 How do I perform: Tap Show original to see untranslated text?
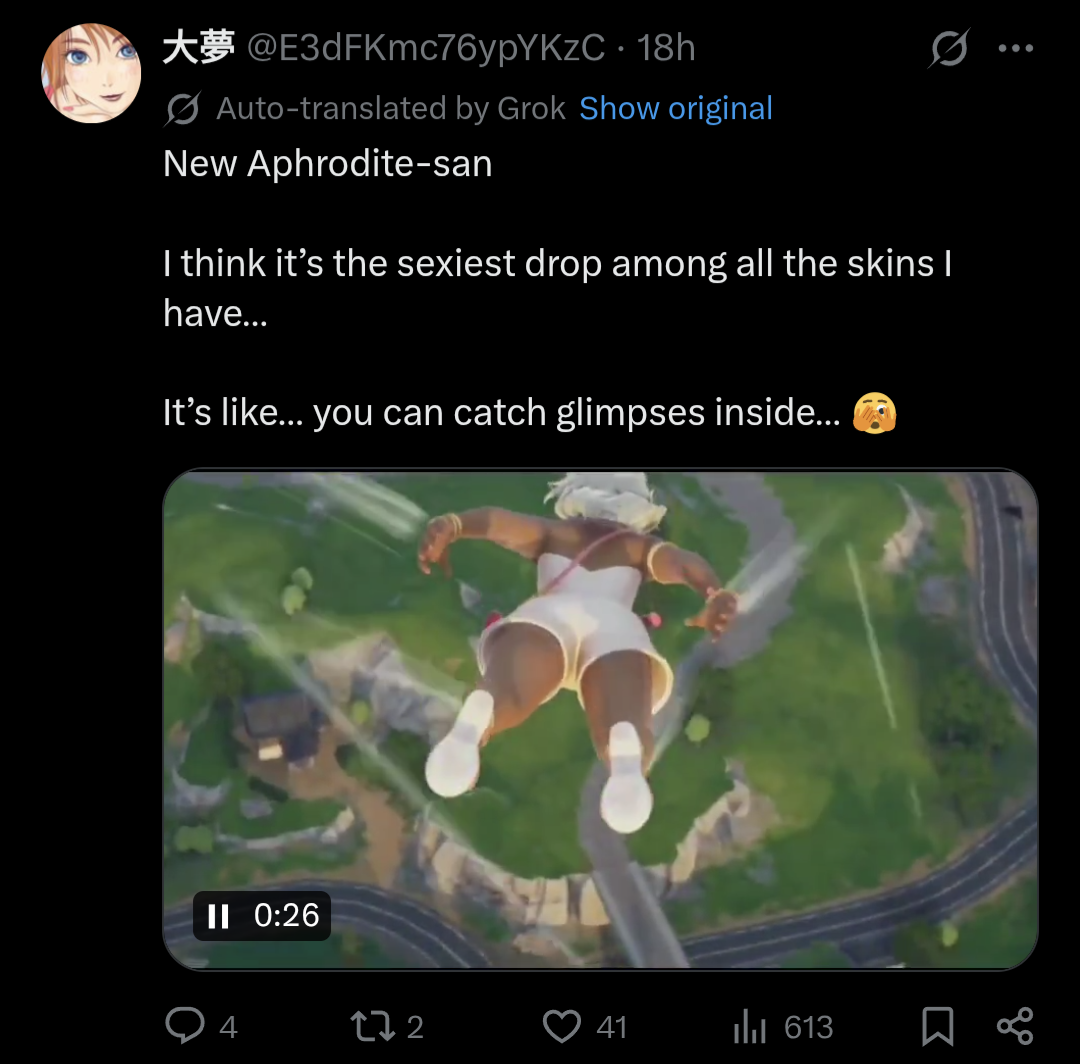tap(676, 108)
